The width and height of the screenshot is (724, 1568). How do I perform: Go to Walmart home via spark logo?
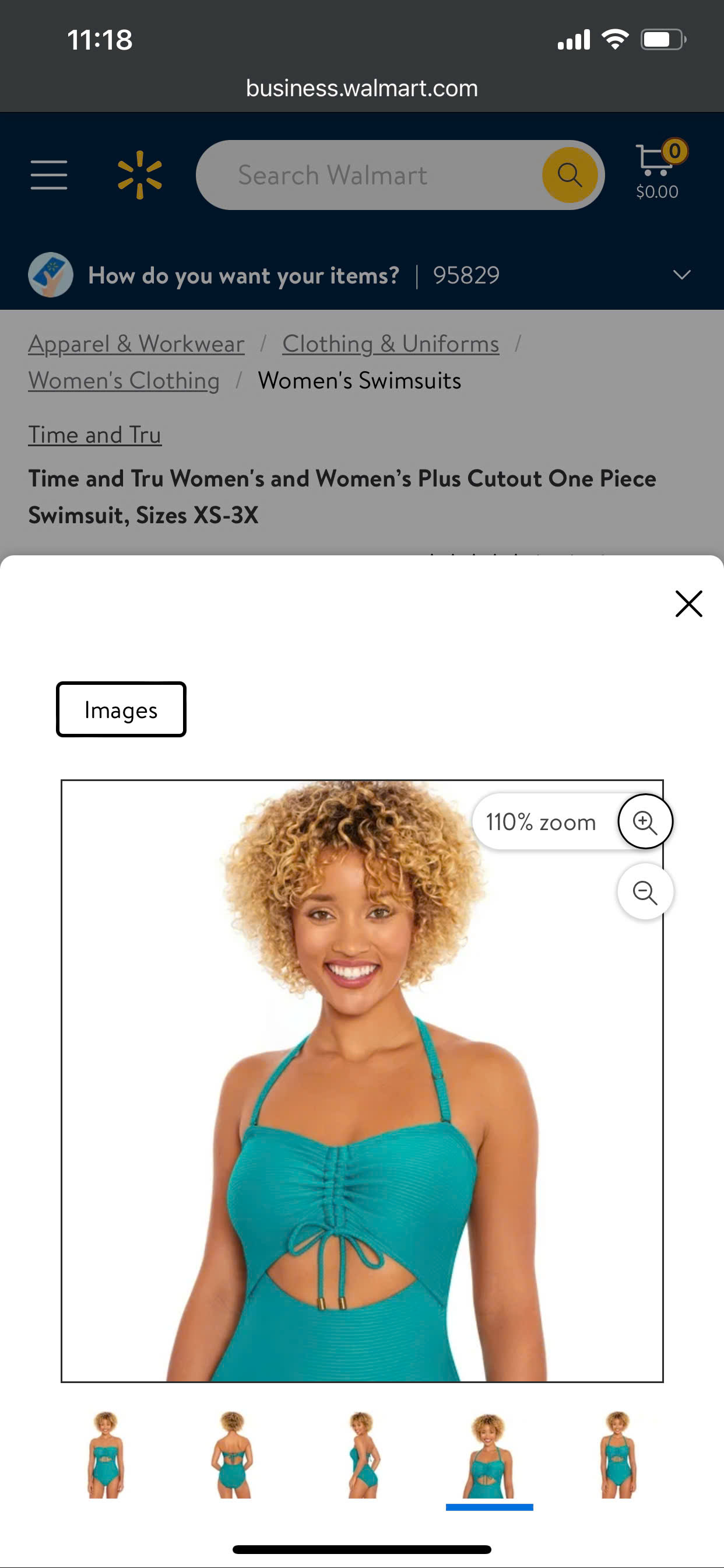coord(140,176)
